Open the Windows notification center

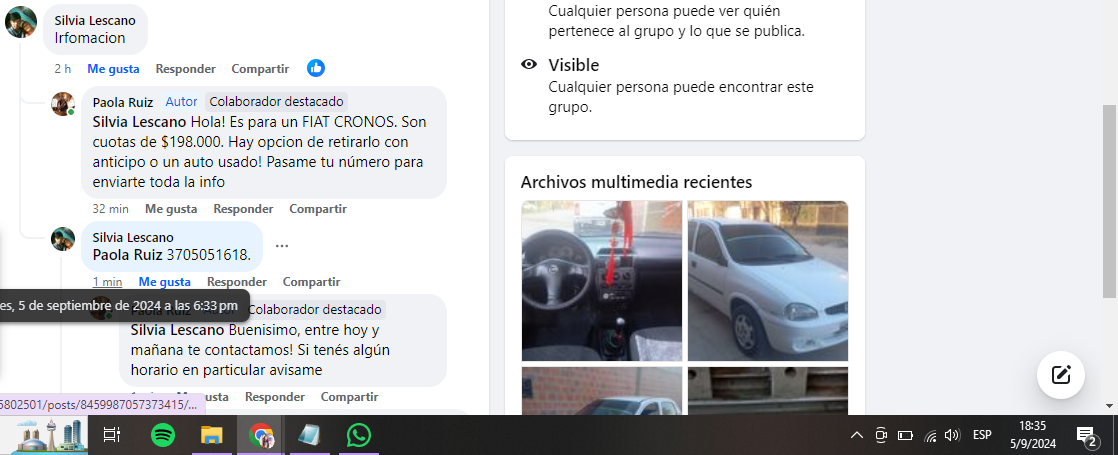(1086, 435)
